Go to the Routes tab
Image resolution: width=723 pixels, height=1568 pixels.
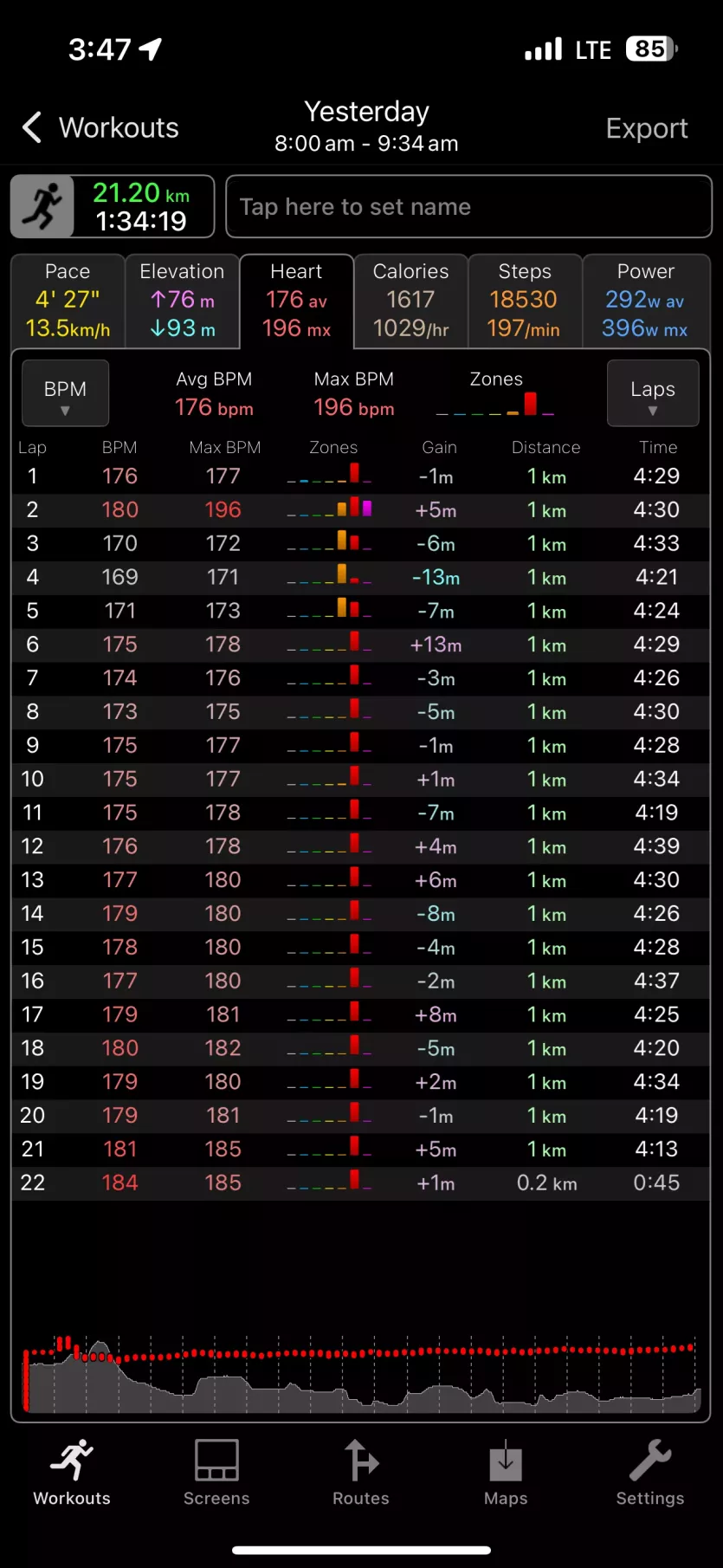[361, 1473]
